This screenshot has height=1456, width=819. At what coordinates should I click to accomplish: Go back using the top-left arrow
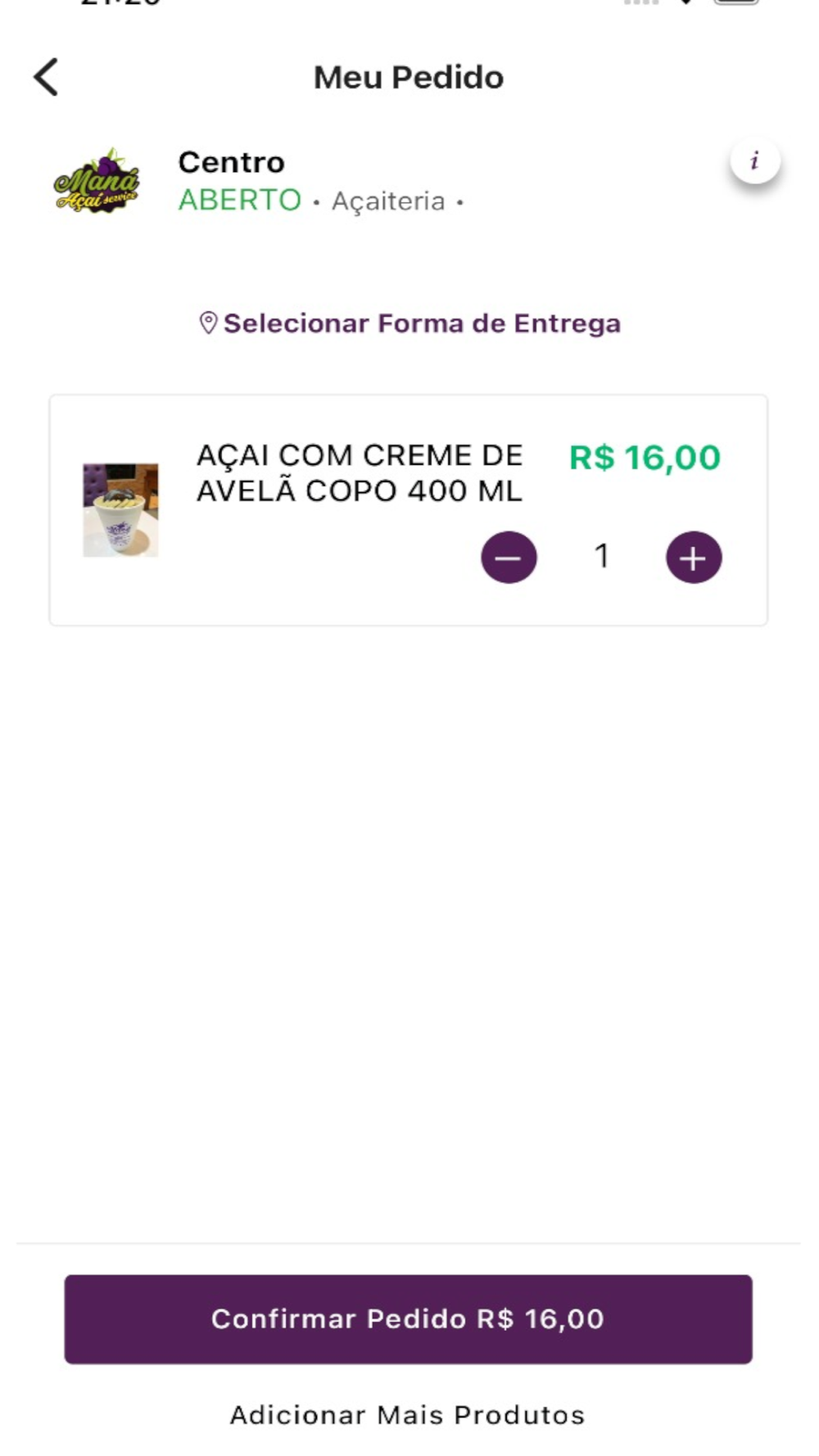(46, 77)
